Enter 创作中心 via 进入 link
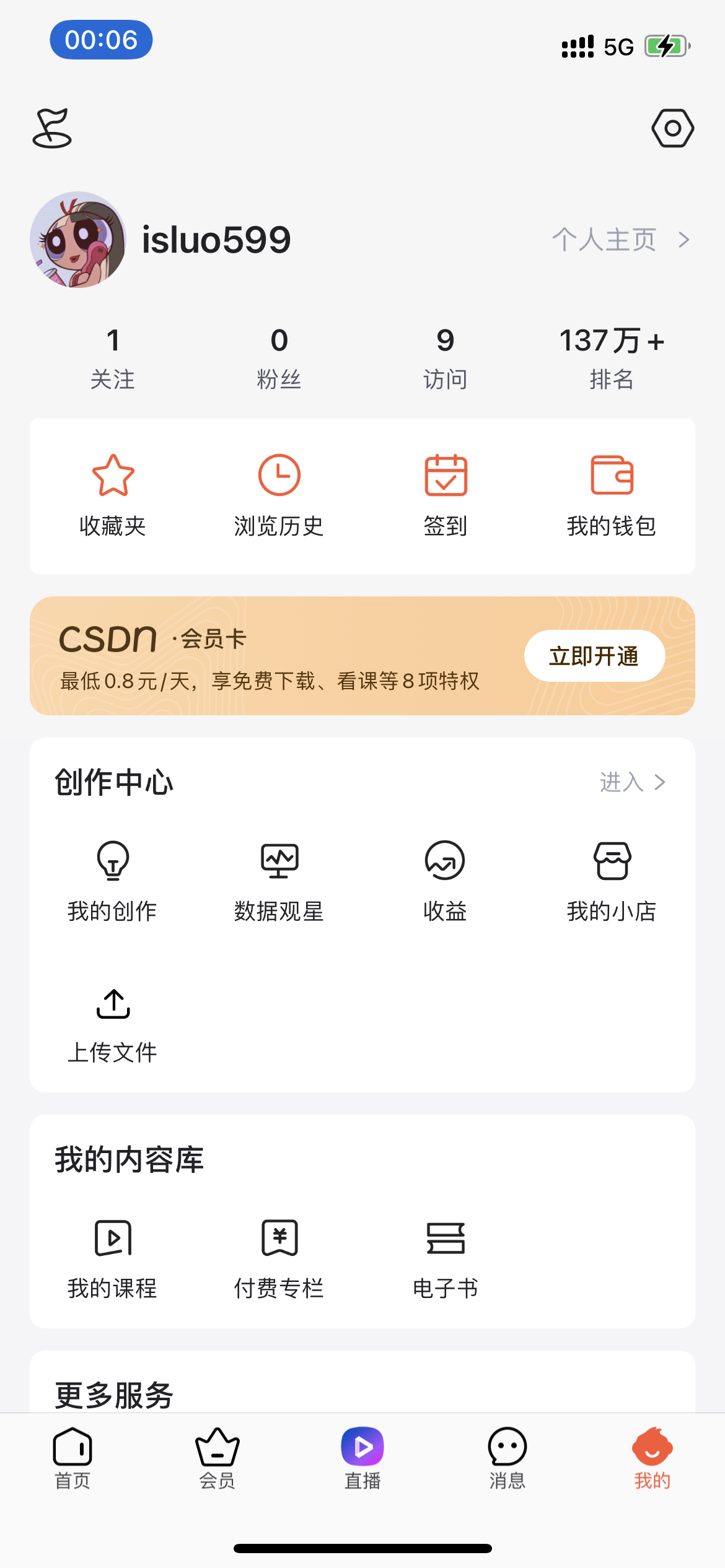Image resolution: width=725 pixels, height=1568 pixels. (x=632, y=782)
